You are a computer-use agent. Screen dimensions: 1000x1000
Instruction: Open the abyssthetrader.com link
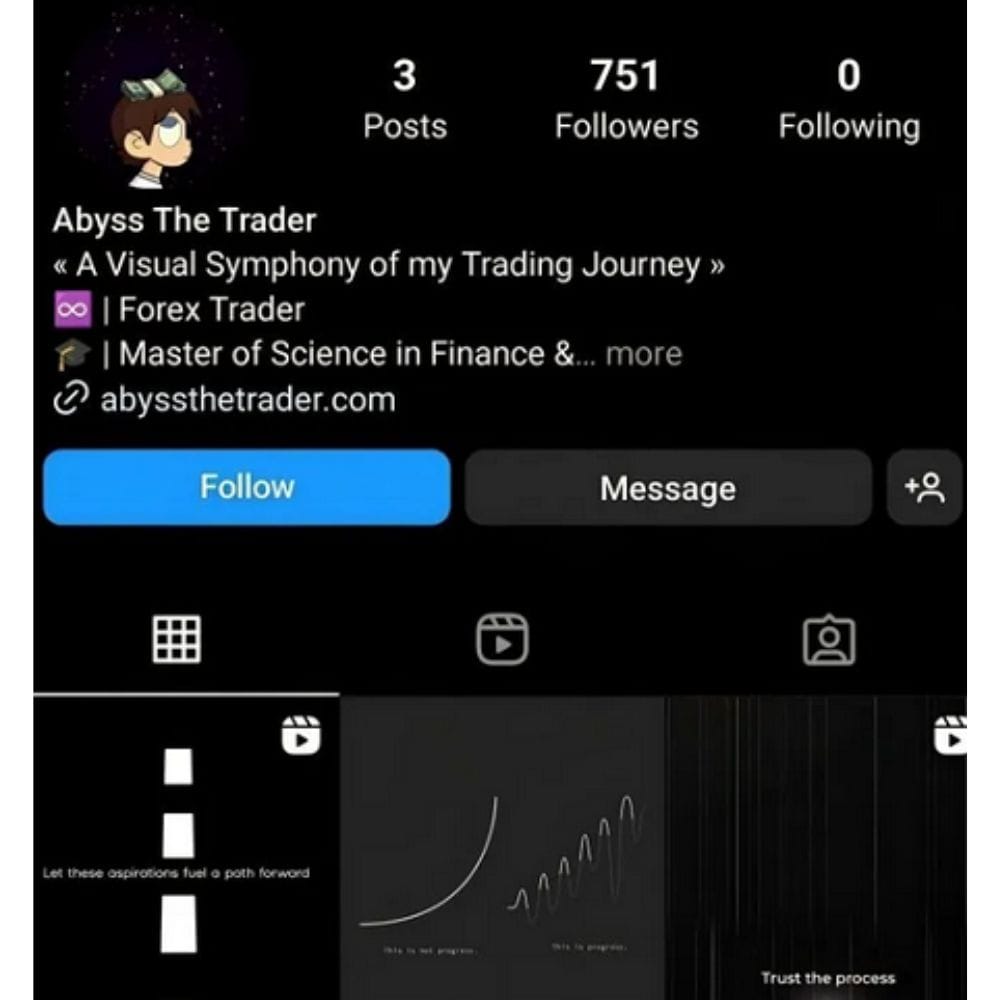pyautogui.click(x=247, y=400)
